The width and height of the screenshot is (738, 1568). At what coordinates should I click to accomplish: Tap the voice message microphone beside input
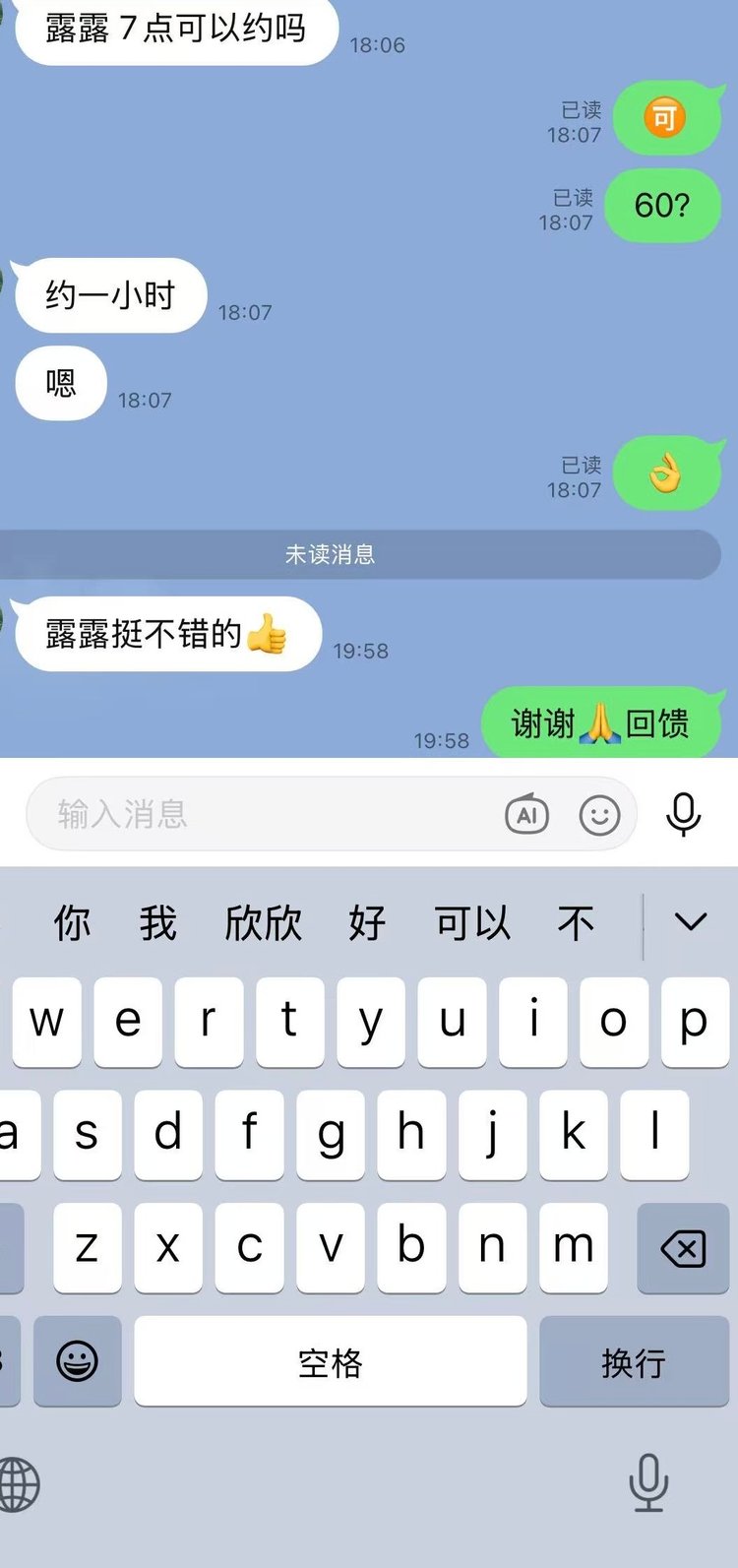(683, 814)
